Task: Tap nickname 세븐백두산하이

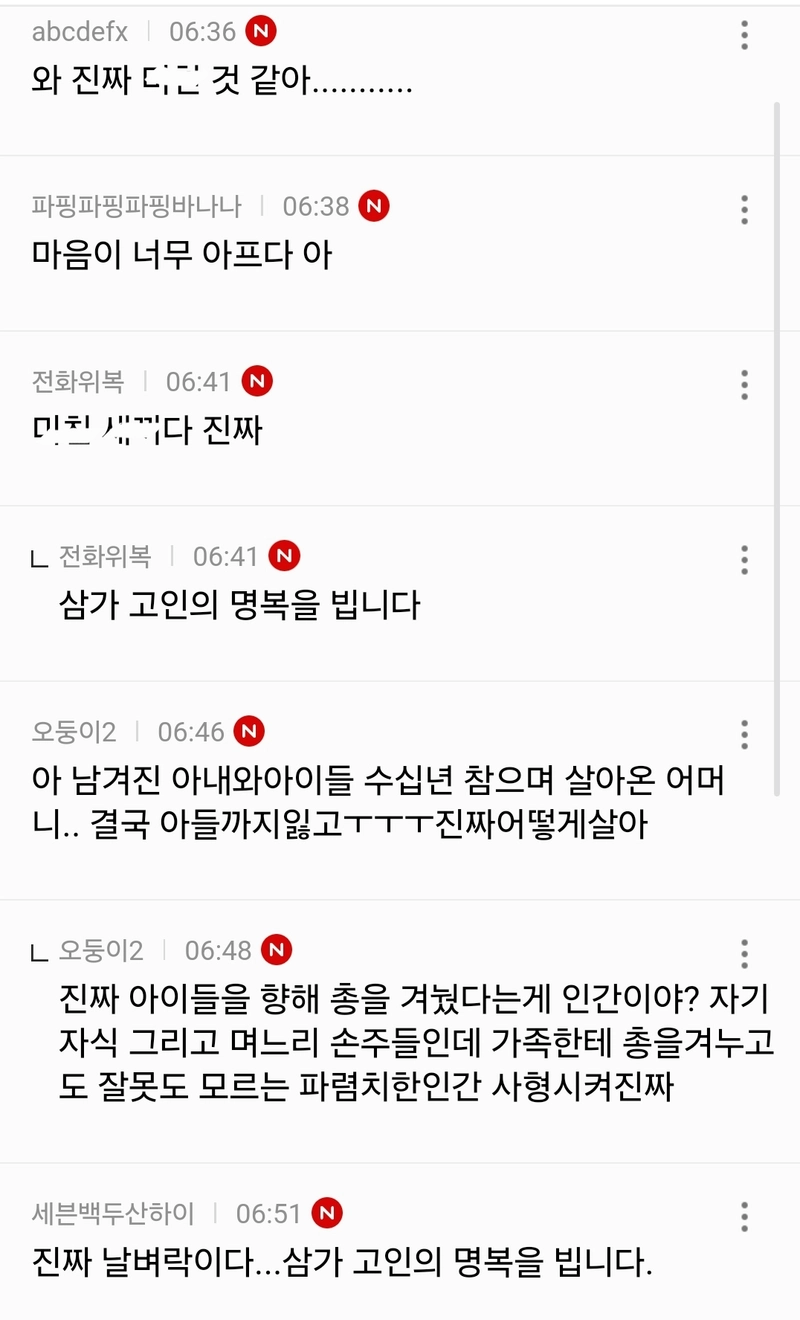Action: (113, 1214)
